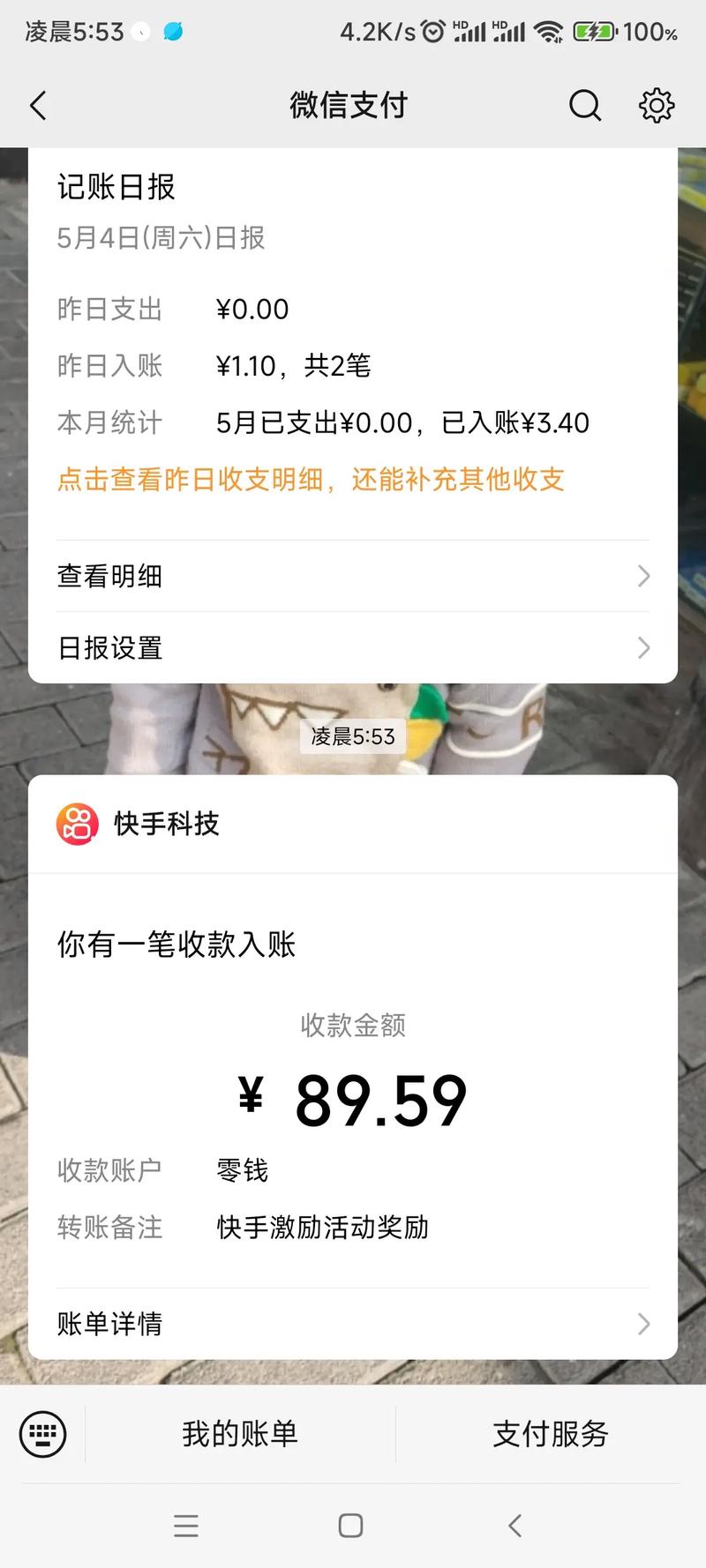Image resolution: width=706 pixels, height=1568 pixels.
Task: Open 账单详情 for the 89.59 payment
Action: [353, 1323]
